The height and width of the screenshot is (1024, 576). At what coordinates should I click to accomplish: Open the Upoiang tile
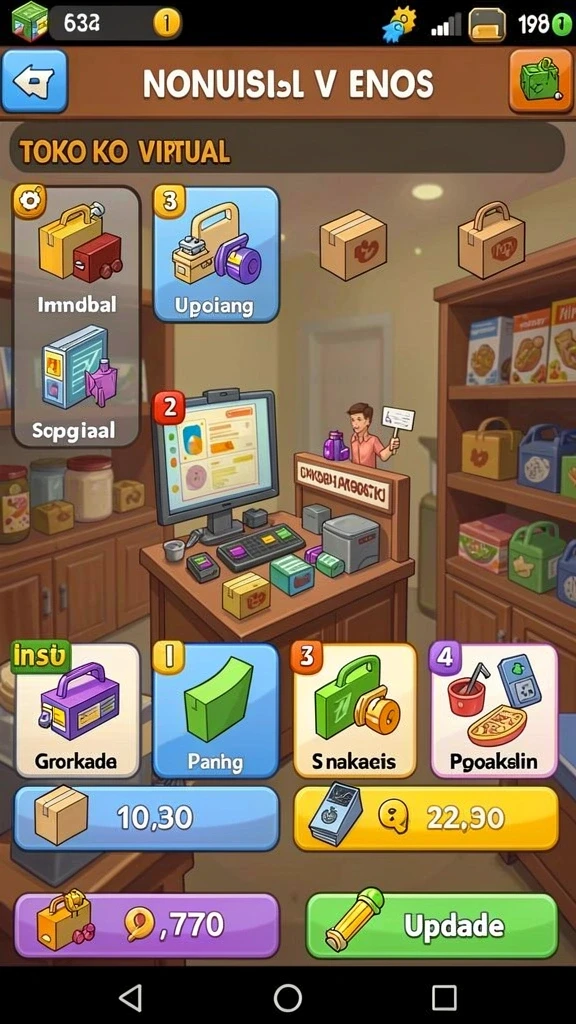coord(216,254)
